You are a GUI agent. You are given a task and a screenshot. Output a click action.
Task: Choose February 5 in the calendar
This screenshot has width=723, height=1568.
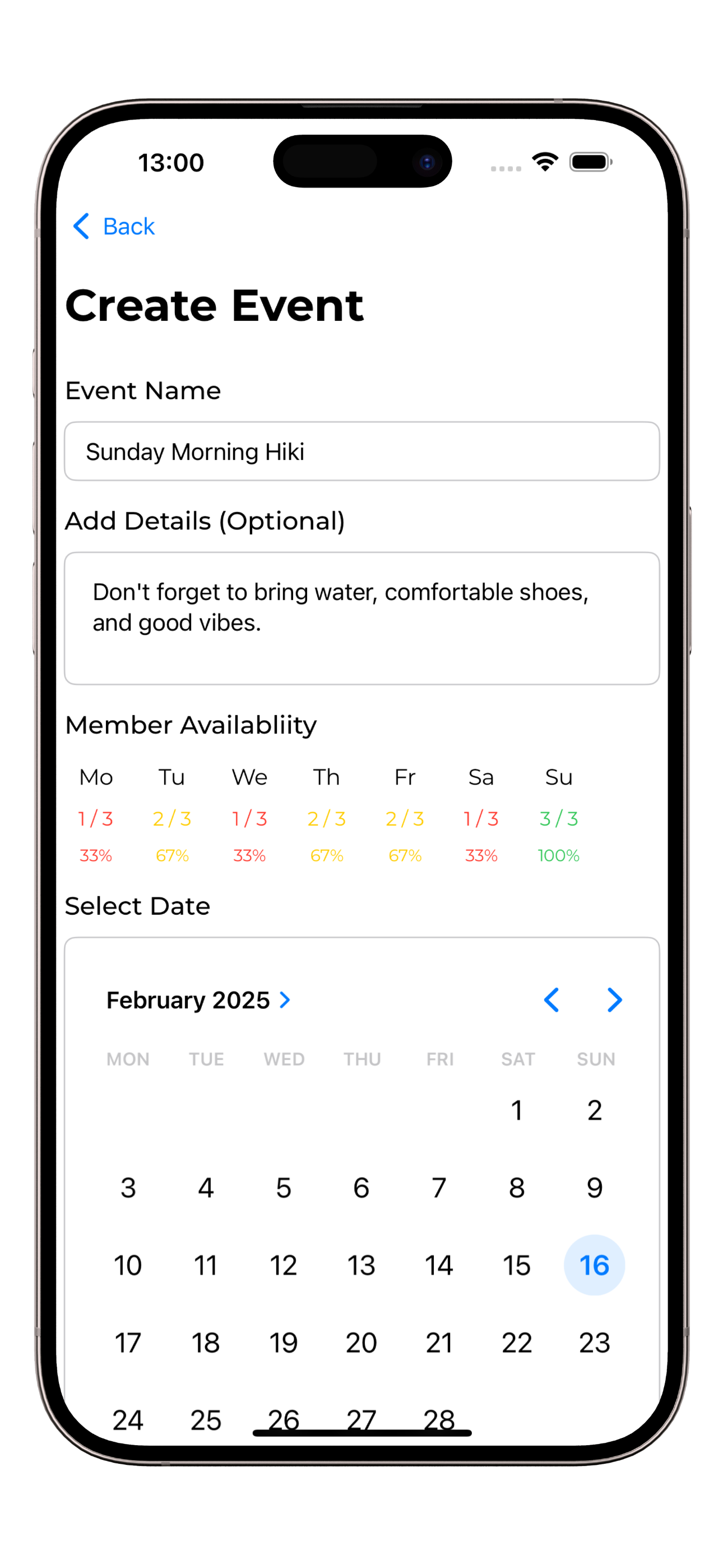coord(284,1188)
